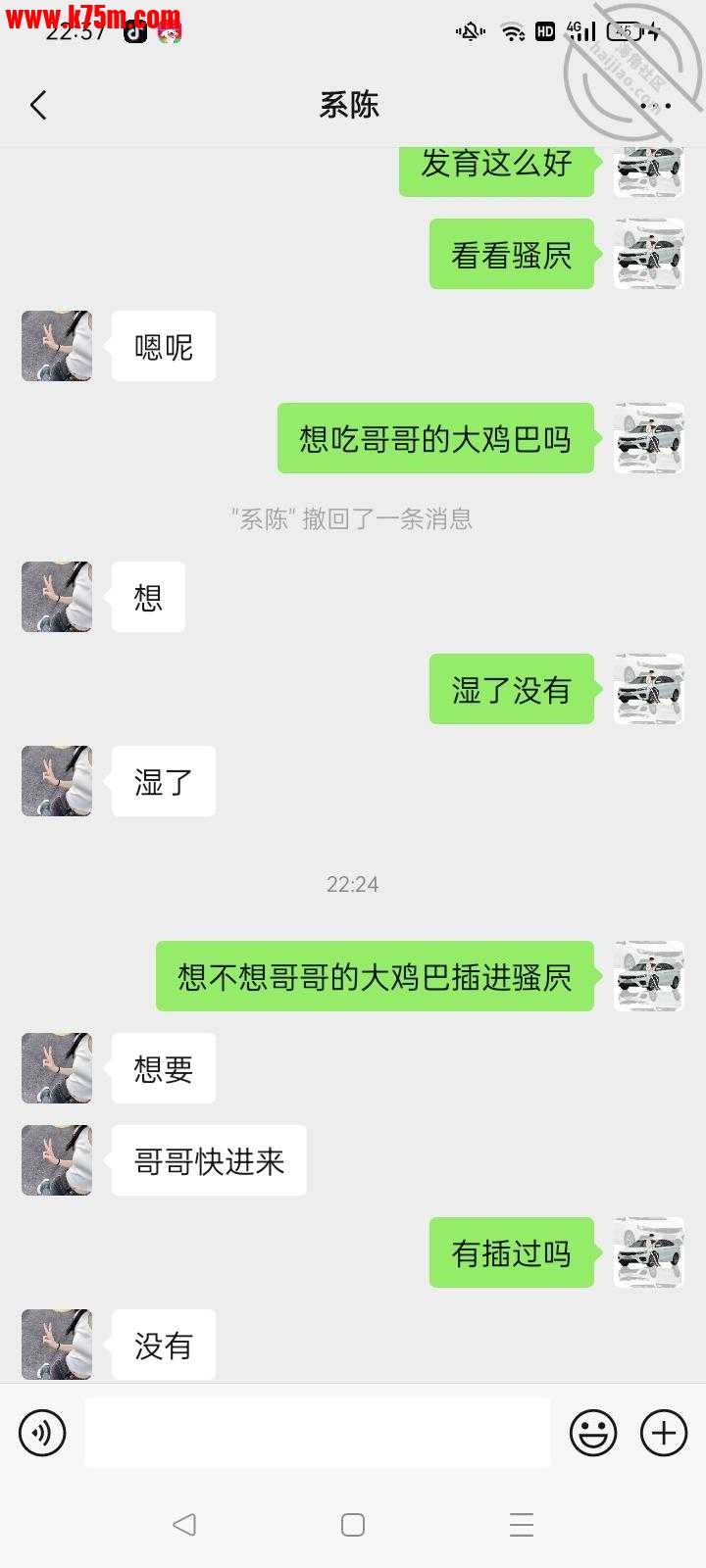Focus the message text field

coord(317,1433)
